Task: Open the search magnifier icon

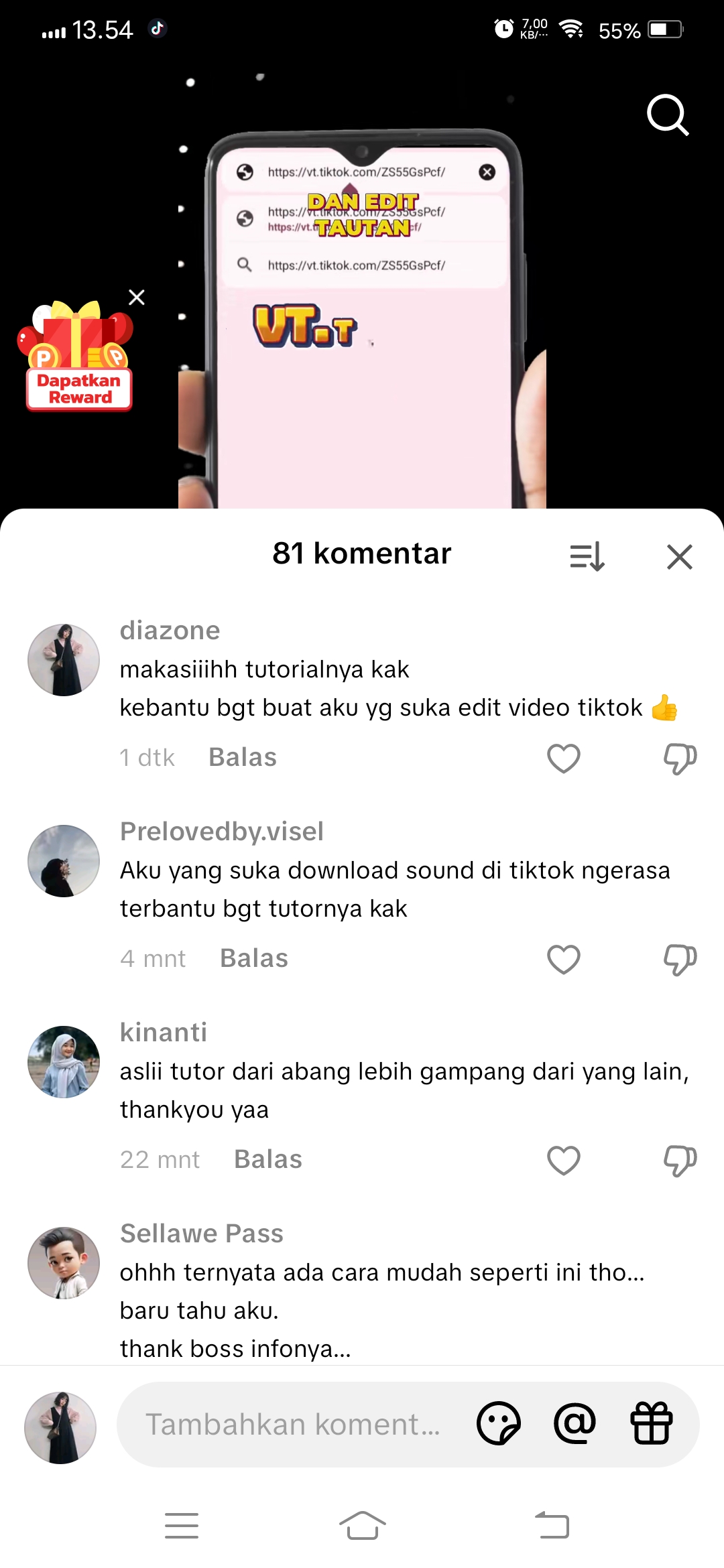Action: [667, 115]
